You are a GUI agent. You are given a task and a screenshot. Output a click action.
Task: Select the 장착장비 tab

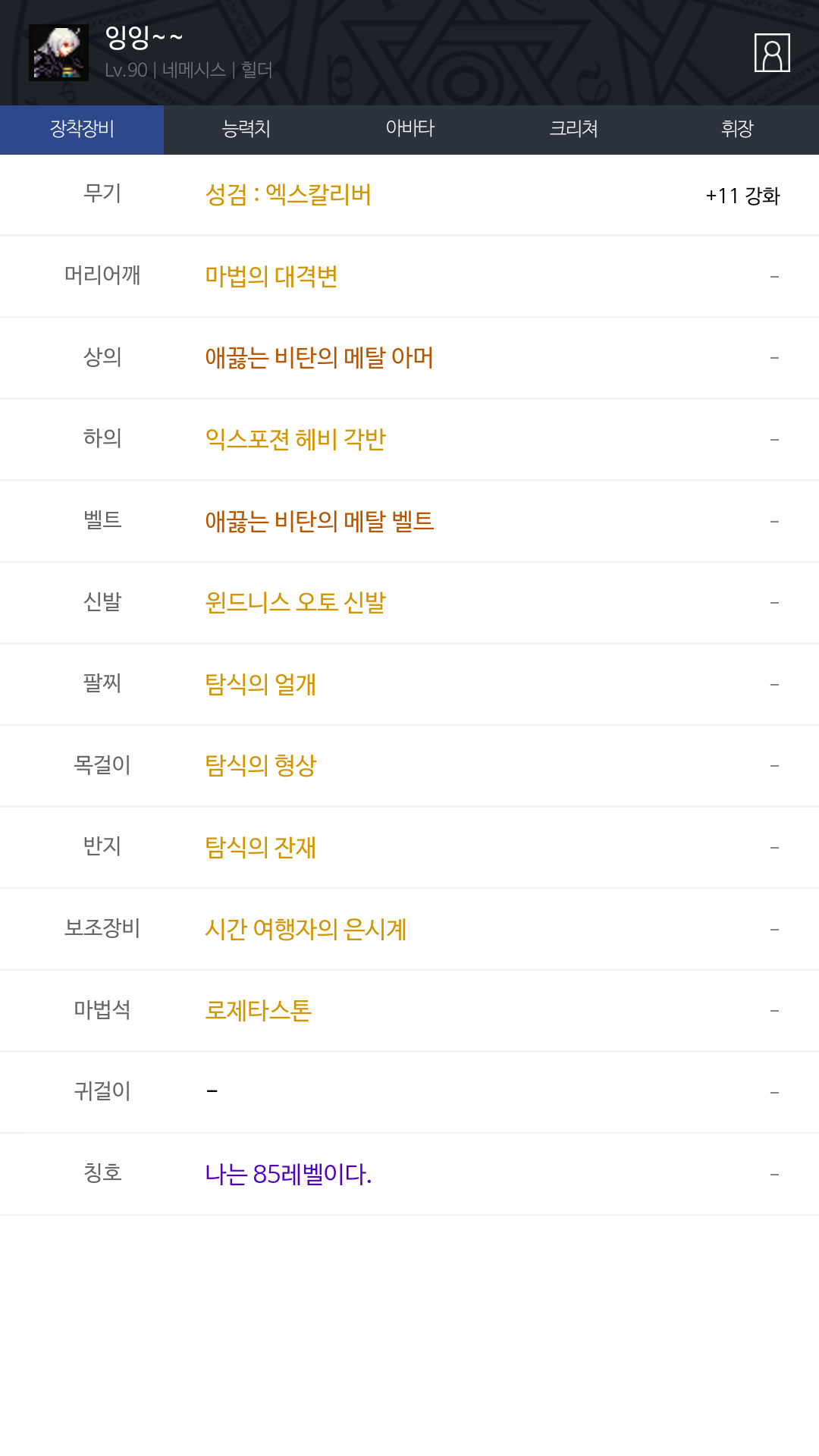point(82,130)
